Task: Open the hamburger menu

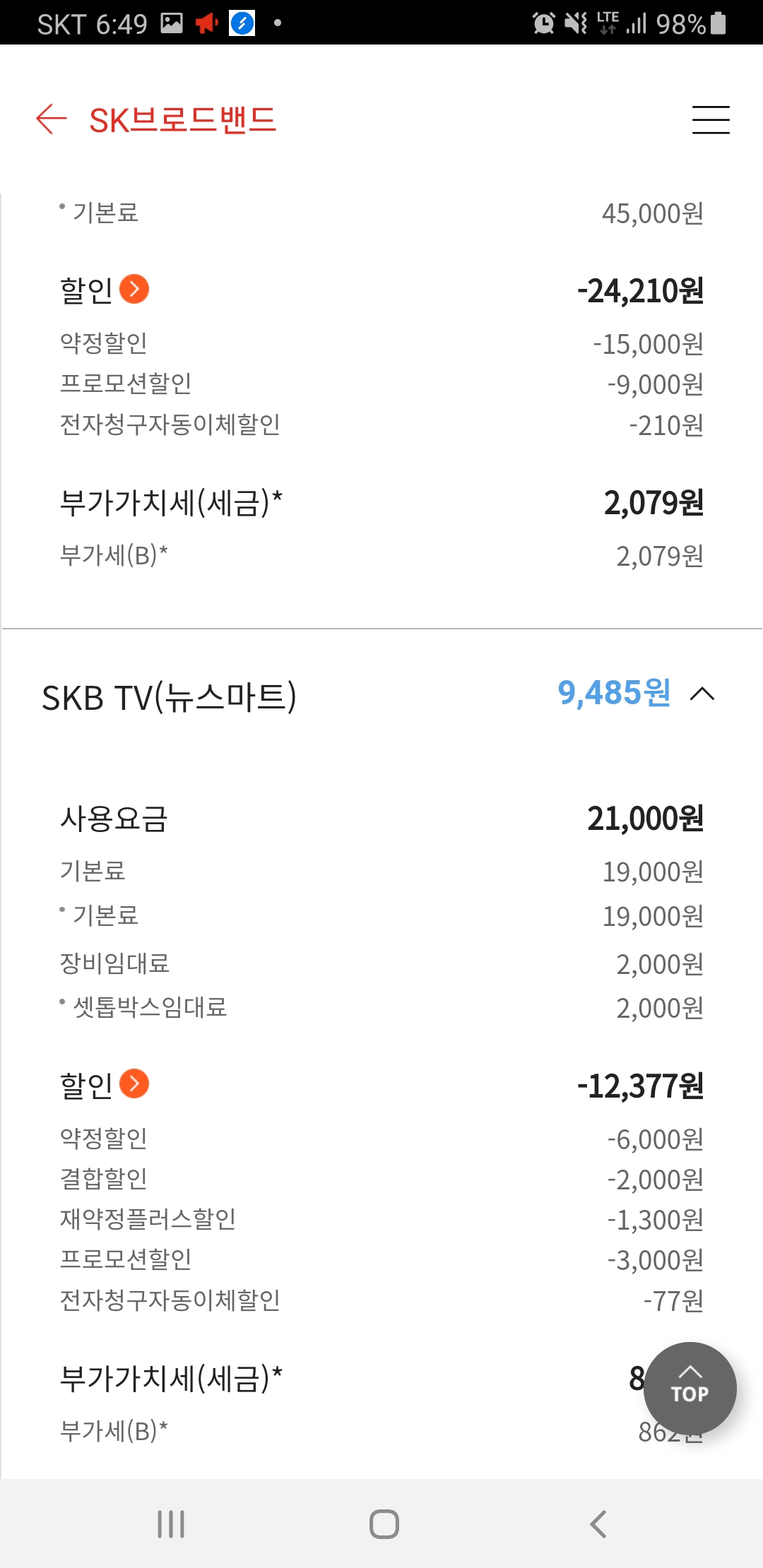Action: click(x=710, y=119)
